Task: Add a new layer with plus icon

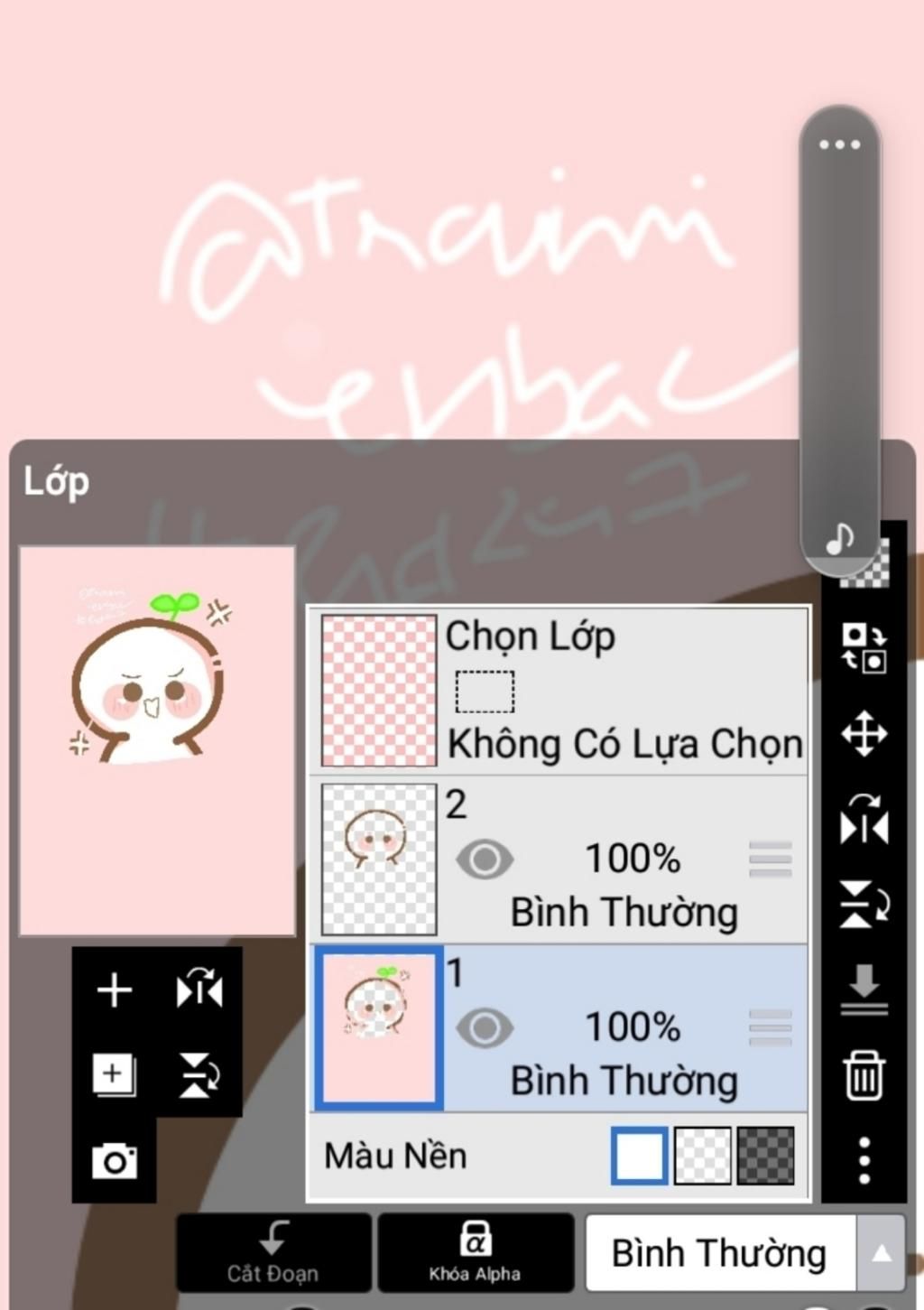Action: pyautogui.click(x=115, y=990)
